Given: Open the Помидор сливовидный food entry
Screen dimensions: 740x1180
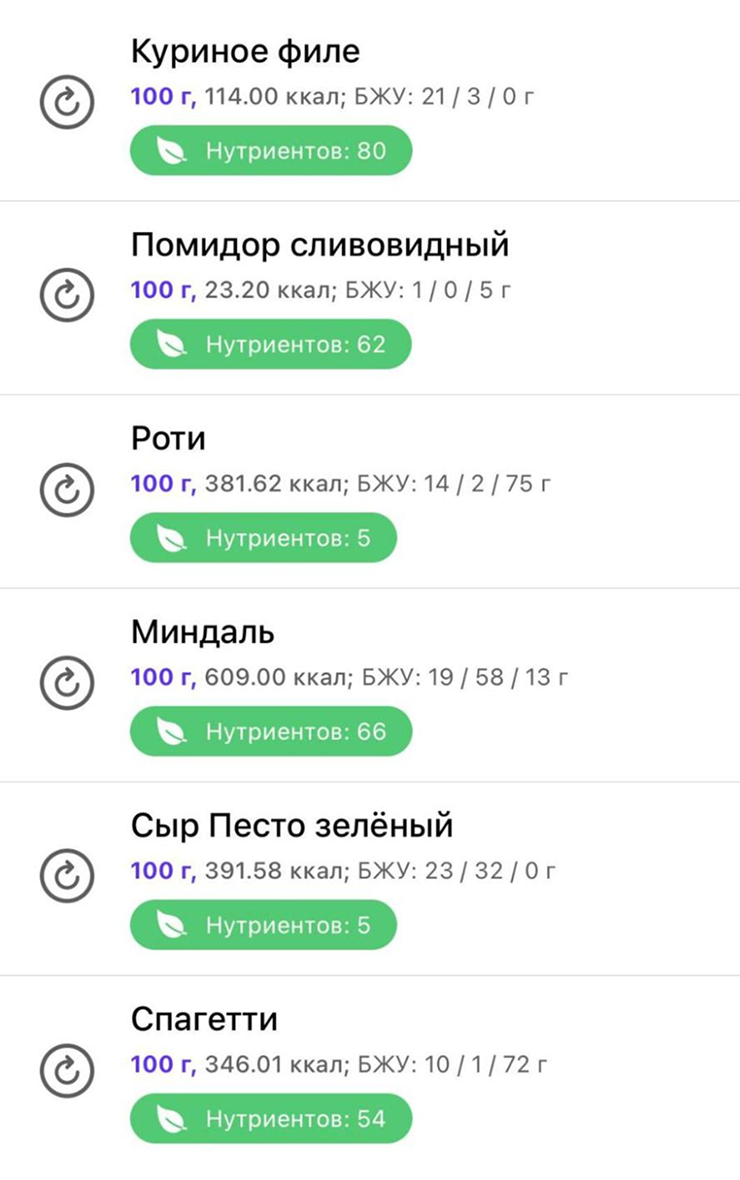Looking at the screenshot, I should [320, 244].
